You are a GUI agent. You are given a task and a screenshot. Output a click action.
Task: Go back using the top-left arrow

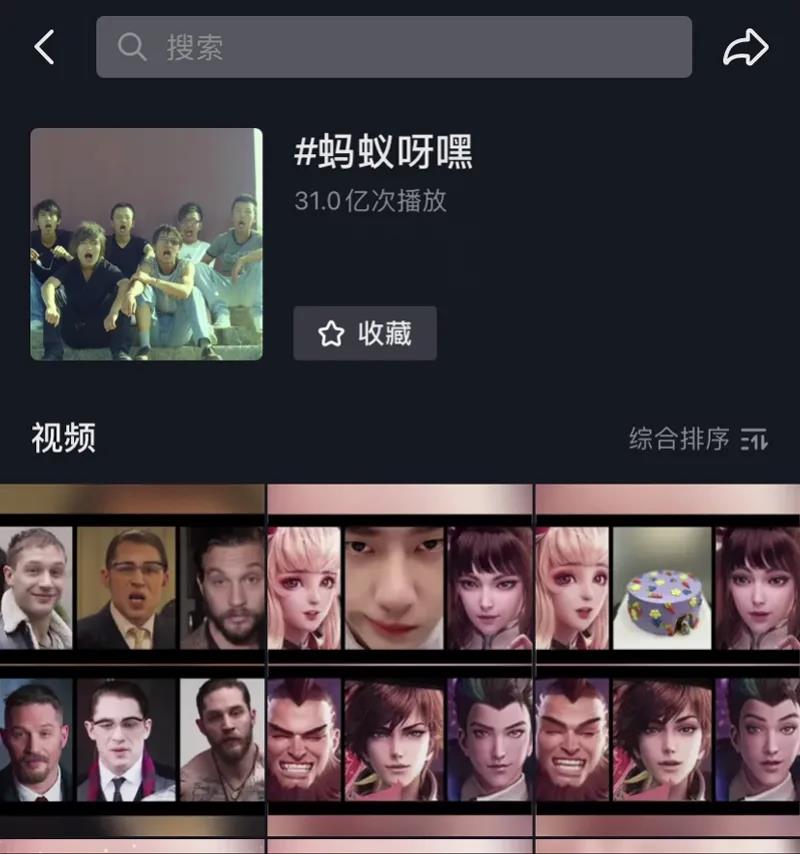[44, 47]
